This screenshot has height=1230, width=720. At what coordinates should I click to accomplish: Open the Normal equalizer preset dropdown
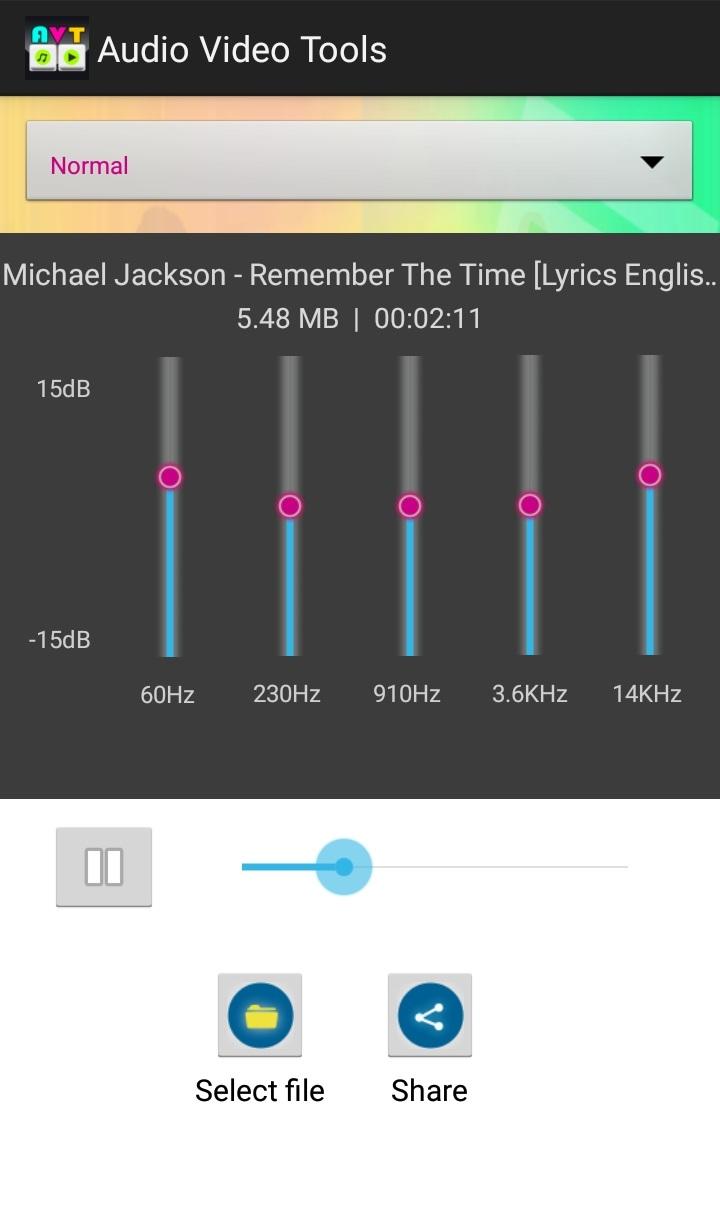pos(359,162)
